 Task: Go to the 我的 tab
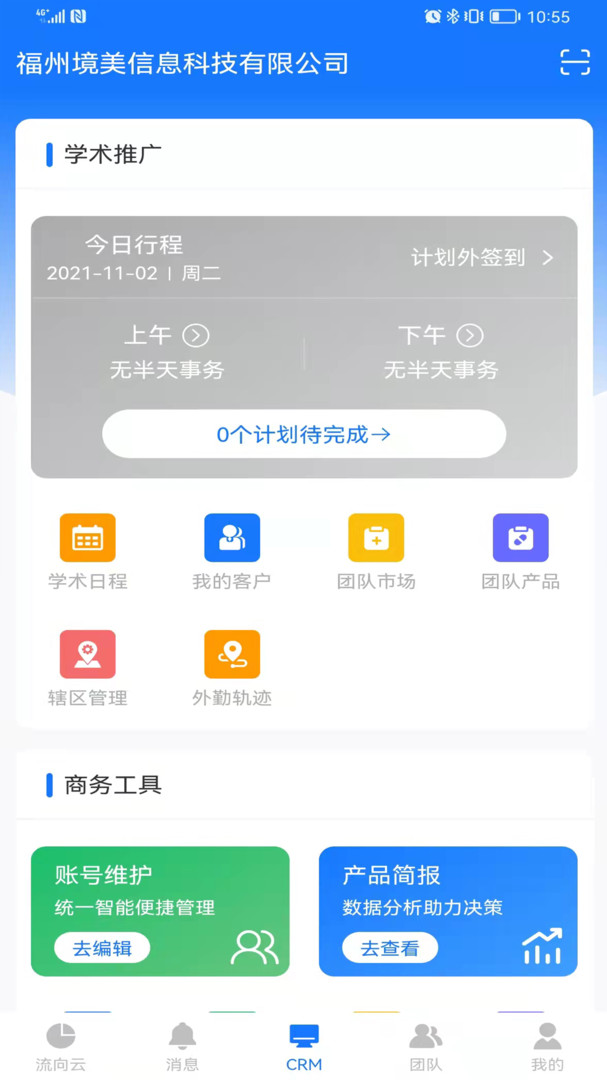tap(547, 1047)
